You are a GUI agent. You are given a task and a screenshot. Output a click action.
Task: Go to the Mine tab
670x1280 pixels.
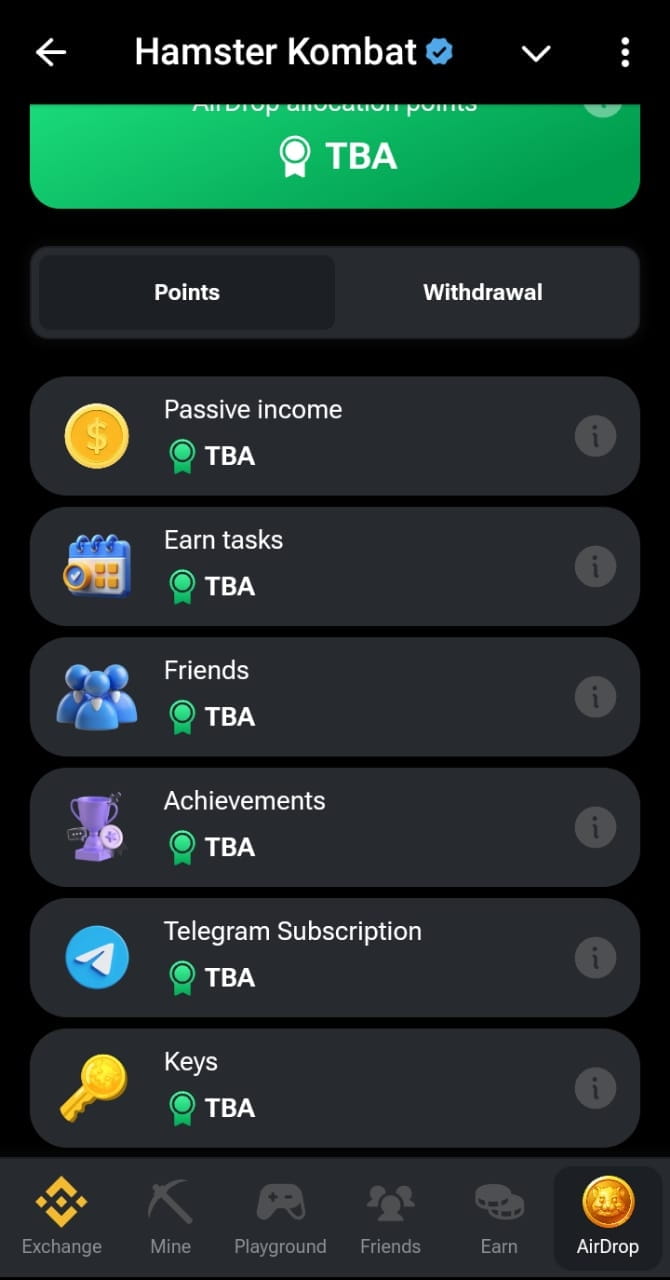[170, 1218]
